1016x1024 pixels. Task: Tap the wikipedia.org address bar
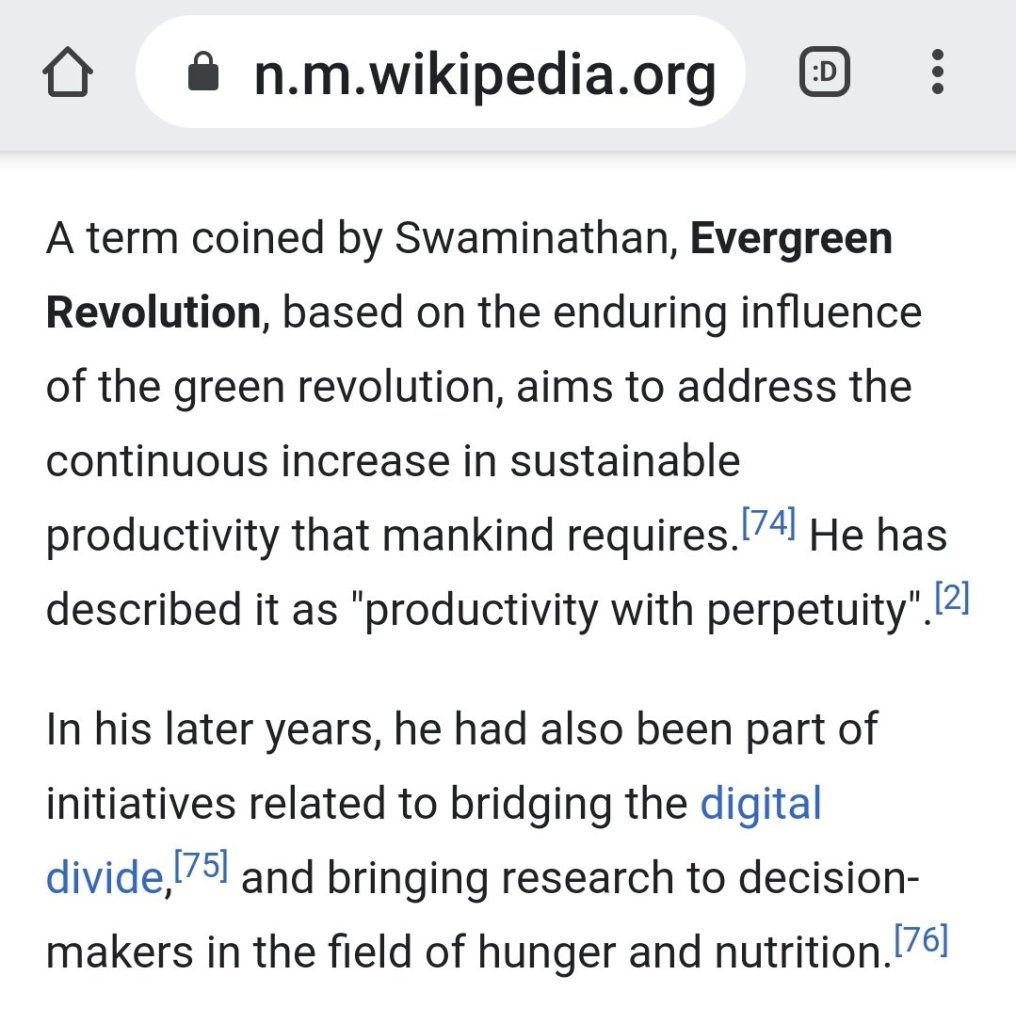coord(440,74)
